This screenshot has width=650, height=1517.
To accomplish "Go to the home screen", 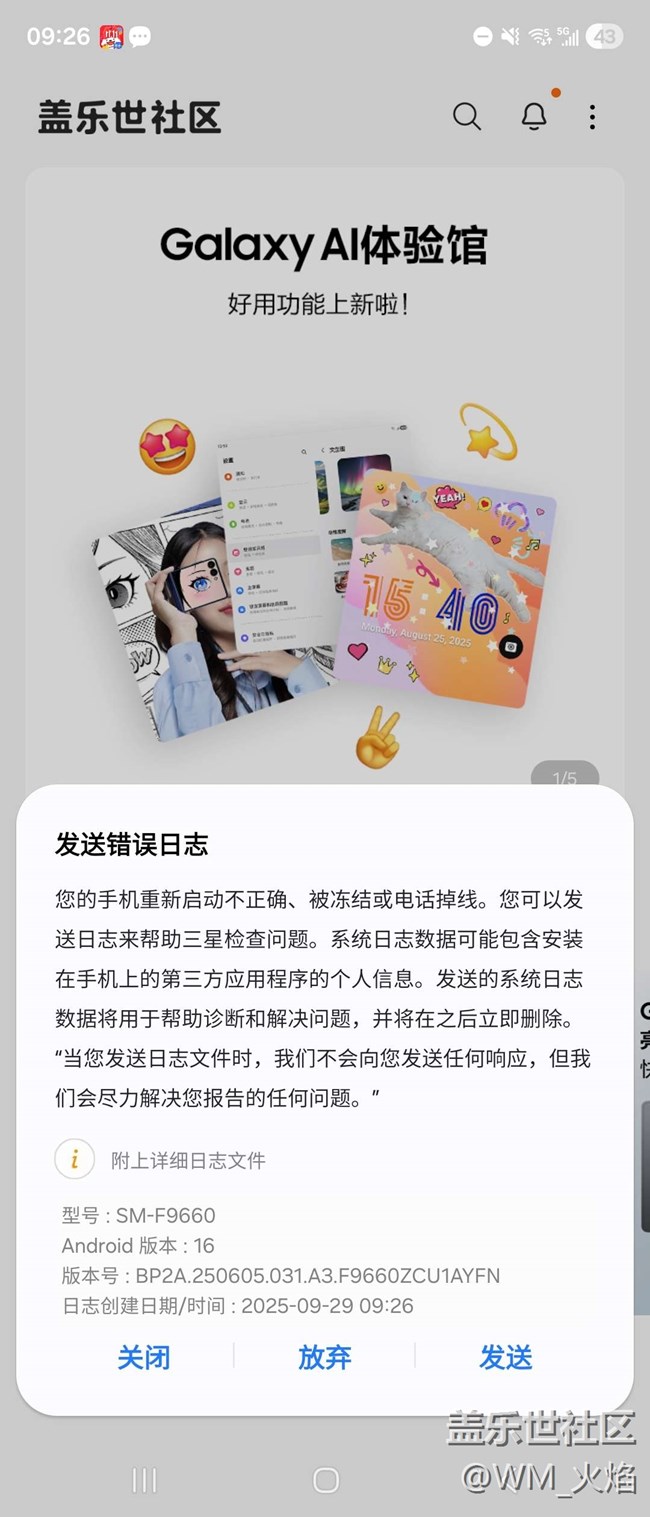I will click(x=325, y=1481).
